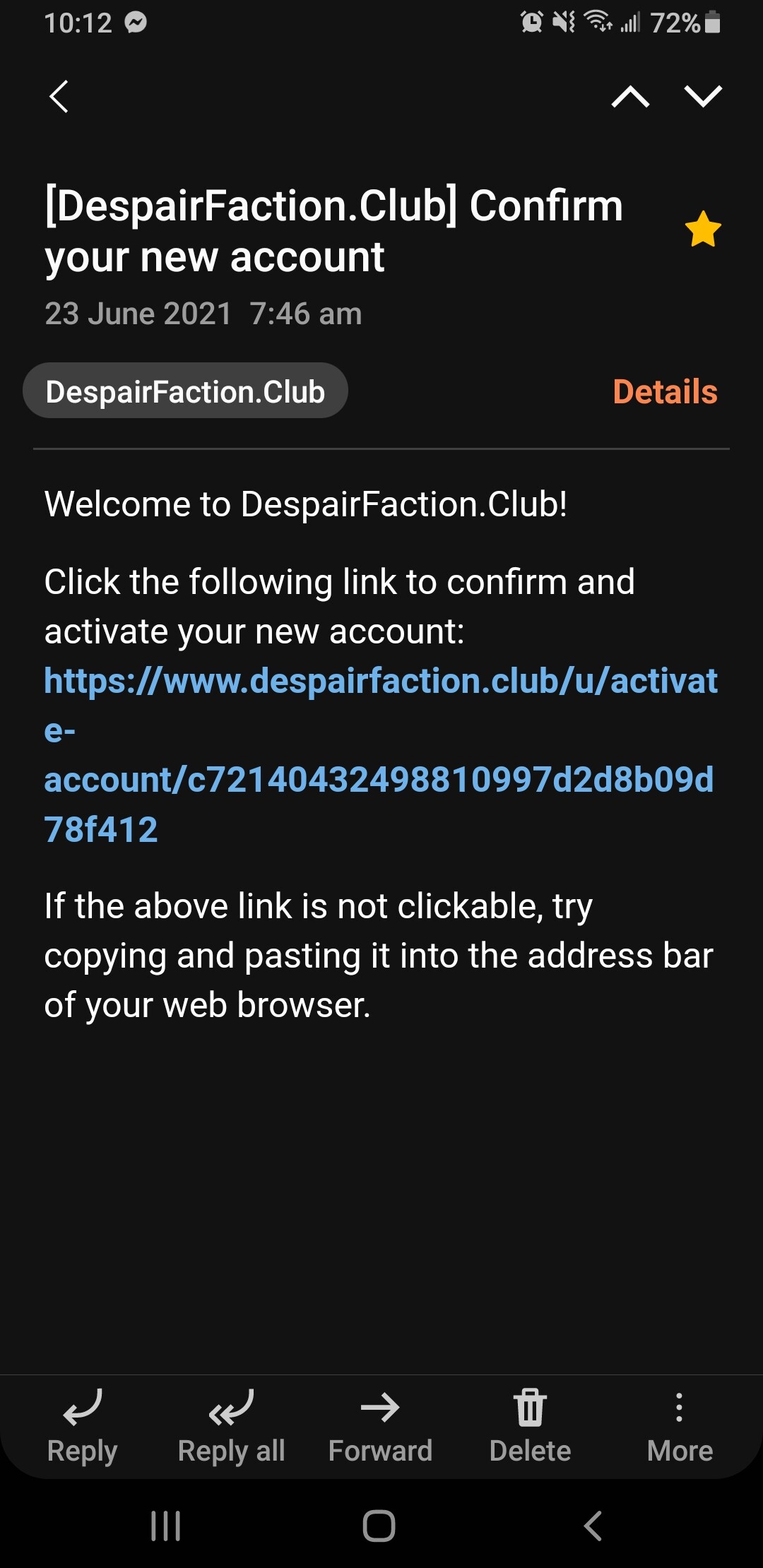
Task: Forward this email
Action: [x=380, y=1426]
